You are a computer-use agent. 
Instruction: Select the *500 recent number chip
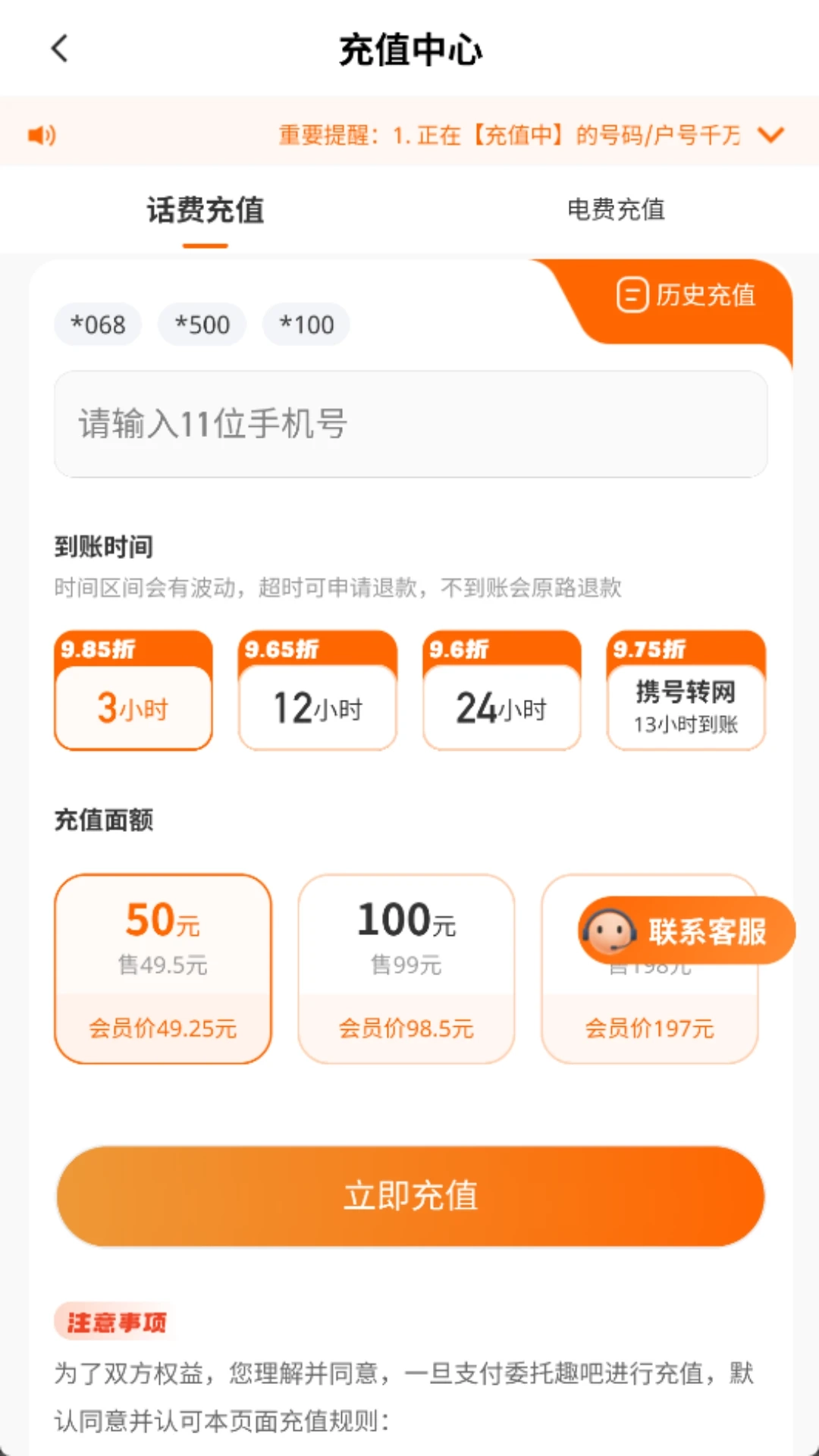point(202,324)
